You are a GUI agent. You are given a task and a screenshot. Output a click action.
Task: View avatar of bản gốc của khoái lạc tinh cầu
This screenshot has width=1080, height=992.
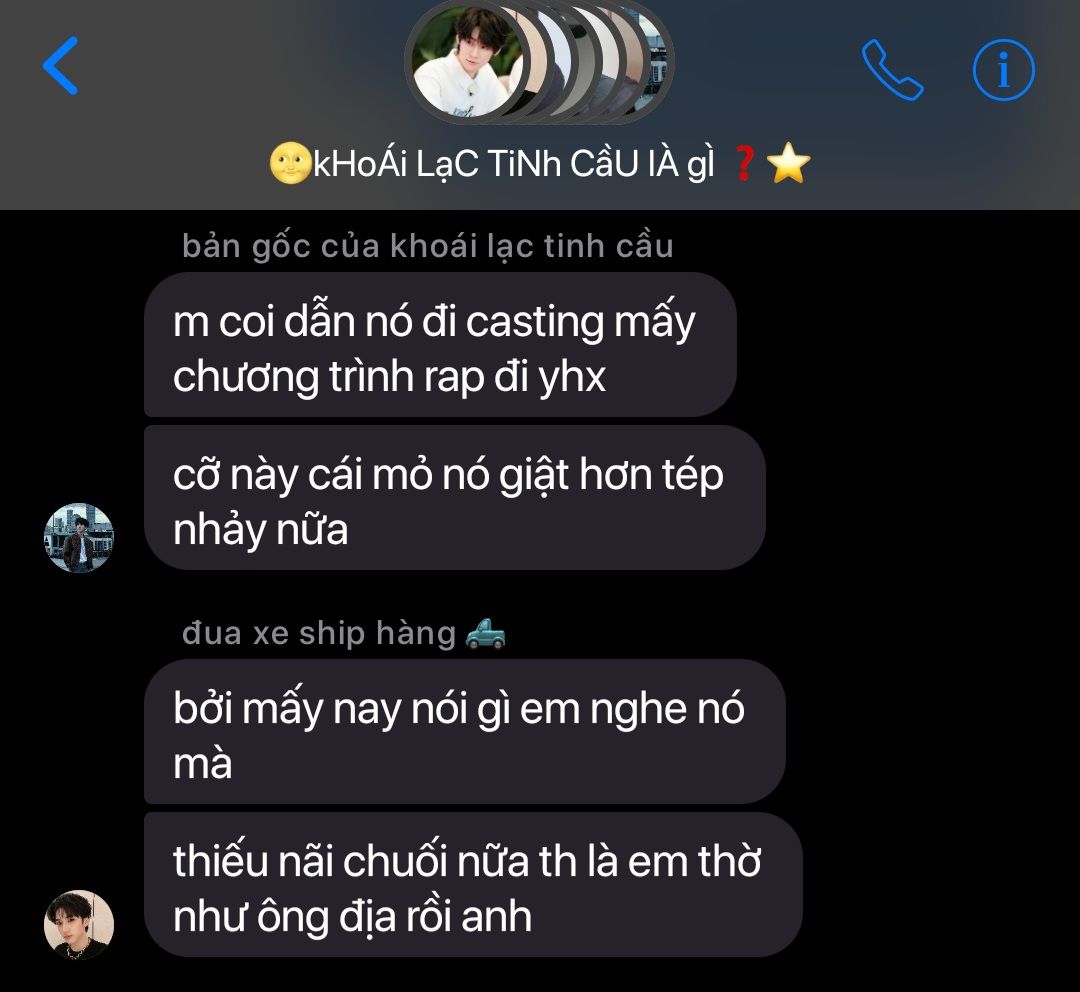pyautogui.click(x=79, y=538)
